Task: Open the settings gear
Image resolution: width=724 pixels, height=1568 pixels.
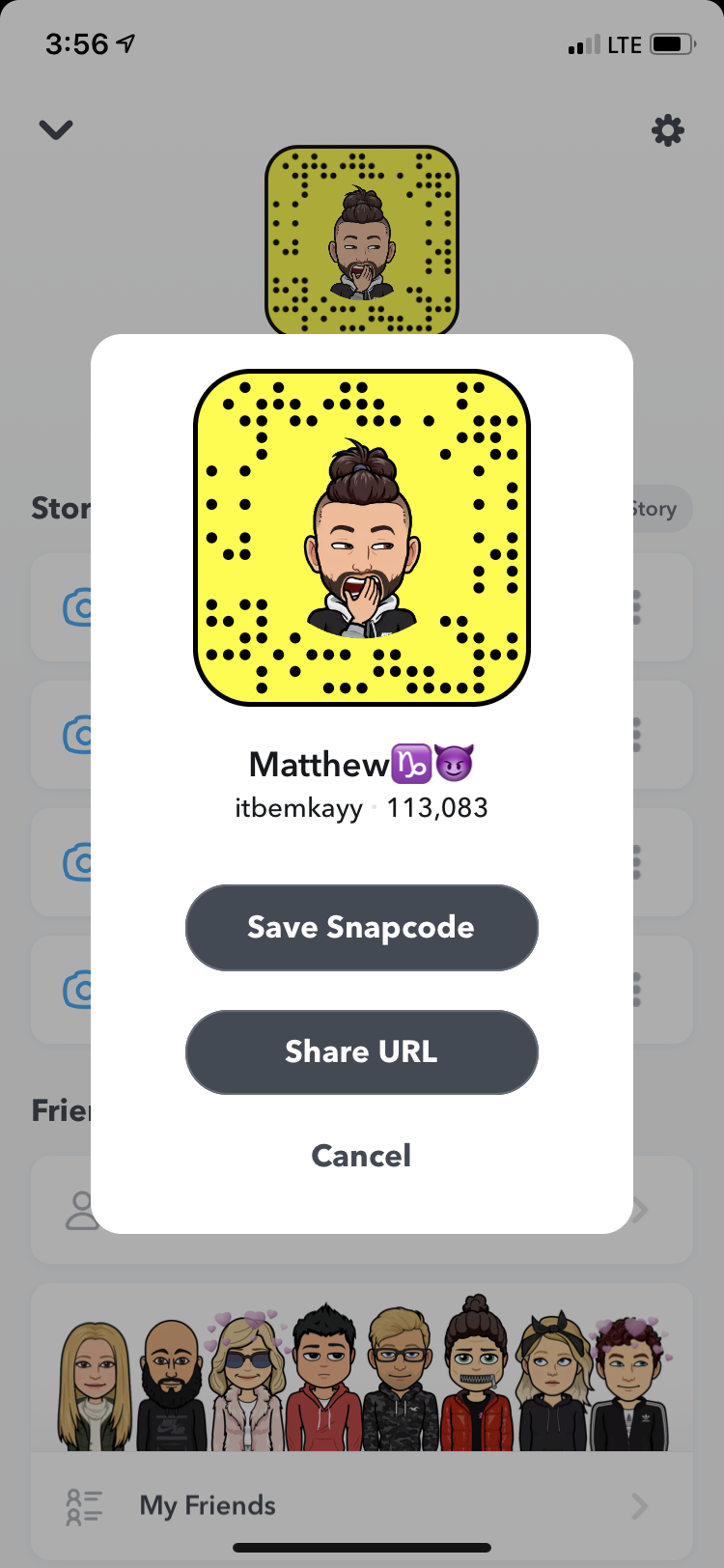Action: click(x=667, y=129)
